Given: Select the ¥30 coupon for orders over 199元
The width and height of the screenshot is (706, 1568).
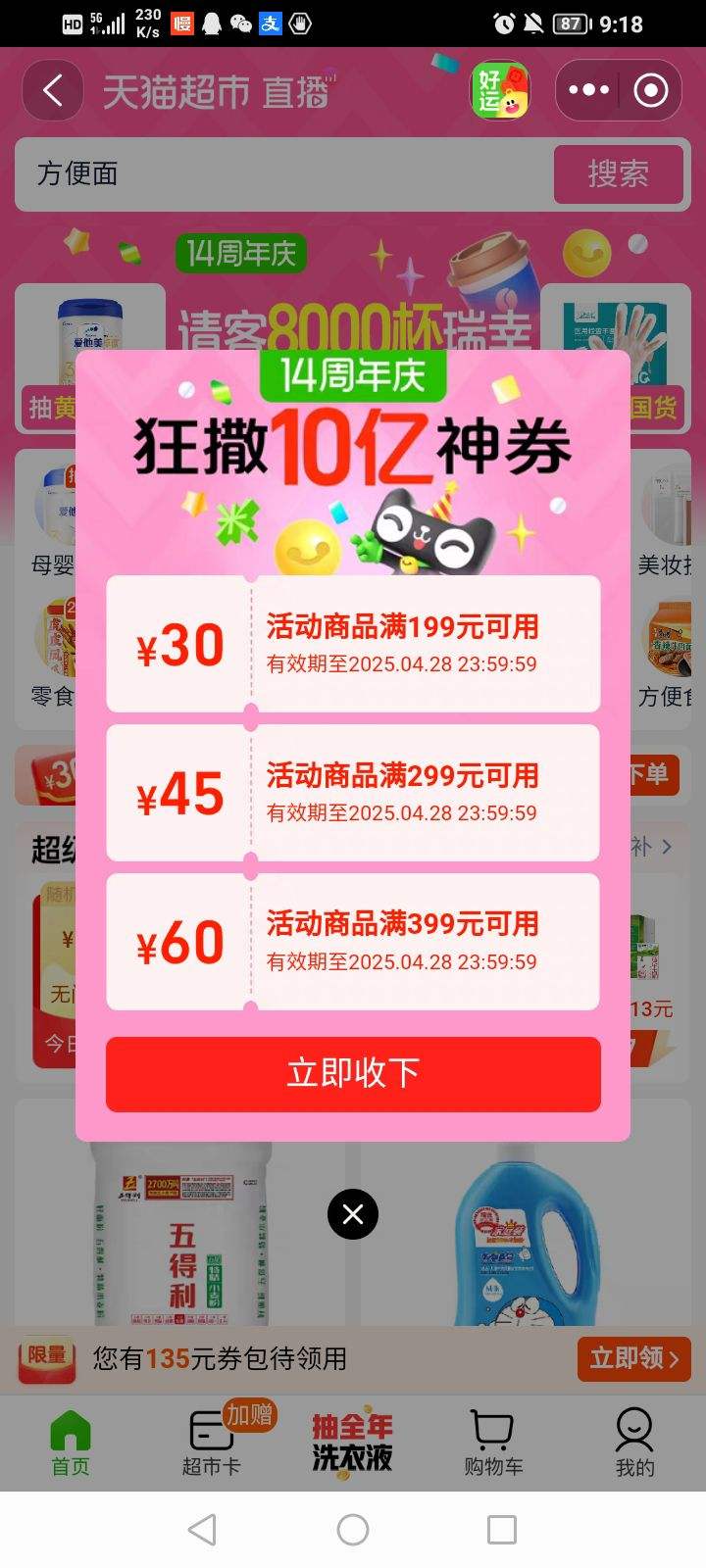Looking at the screenshot, I should [x=352, y=644].
